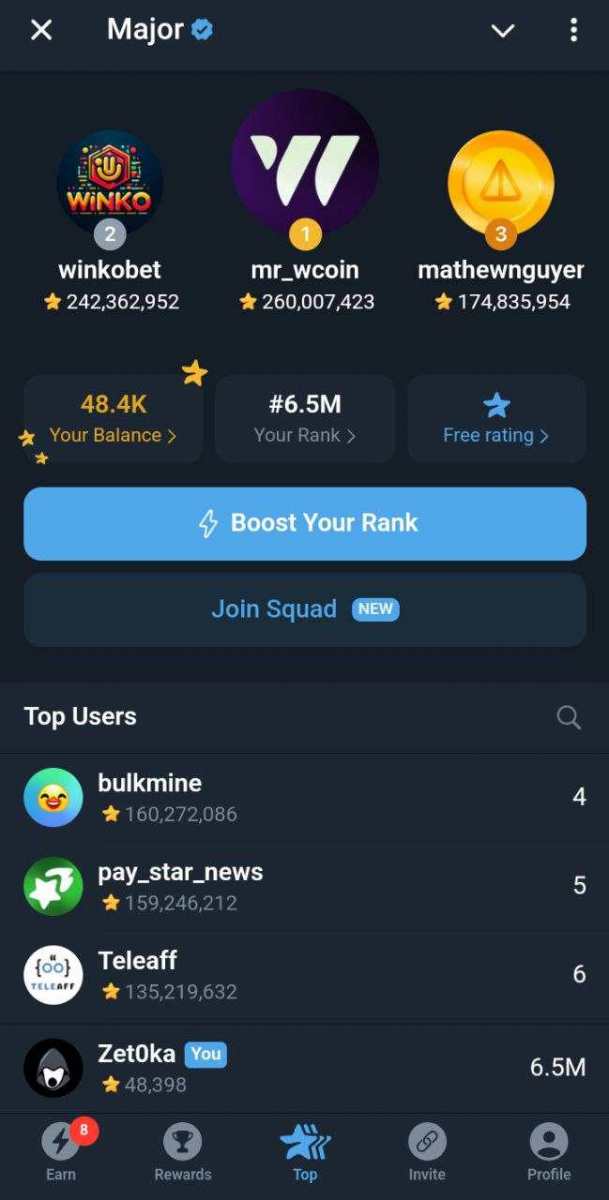Tap Boost Your Rank
The width and height of the screenshot is (609, 1200).
point(304,523)
